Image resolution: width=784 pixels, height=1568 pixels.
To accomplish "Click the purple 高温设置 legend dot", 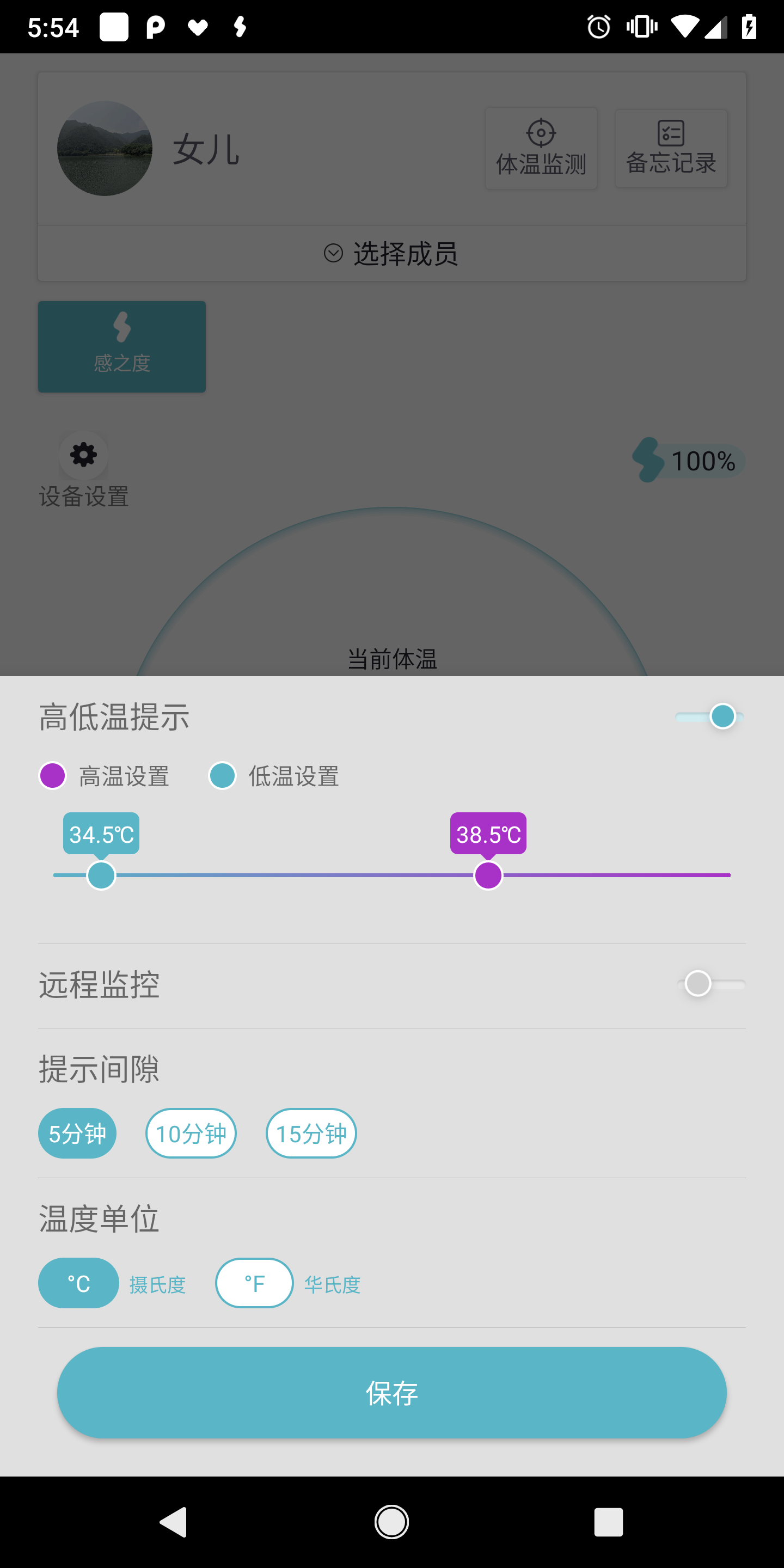I will [53, 776].
